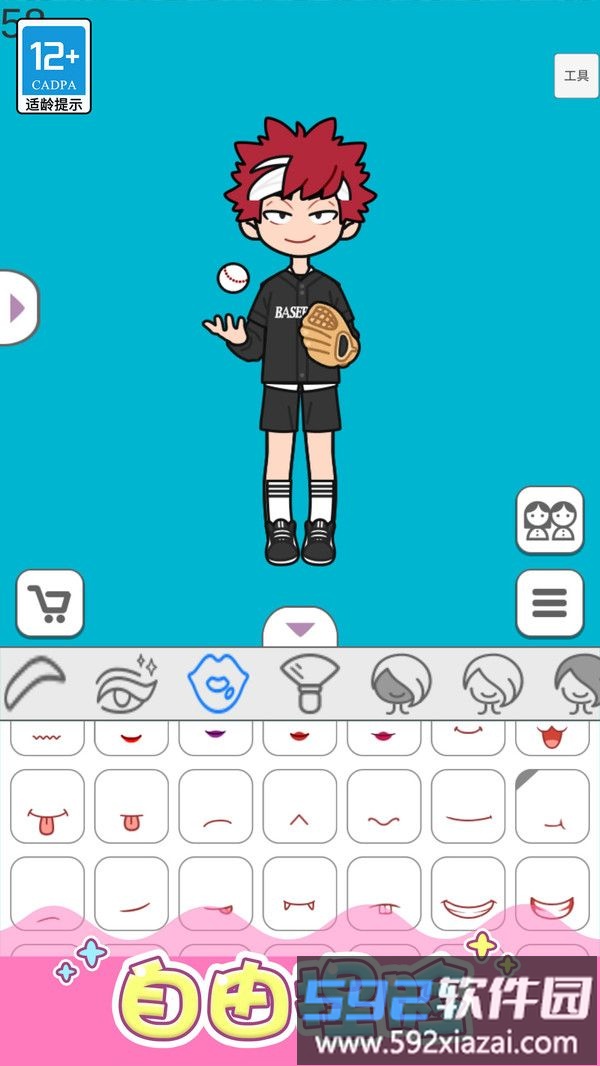Screen dimensions: 600x1066
Task: Open the 工具 tools button
Action: [x=576, y=76]
